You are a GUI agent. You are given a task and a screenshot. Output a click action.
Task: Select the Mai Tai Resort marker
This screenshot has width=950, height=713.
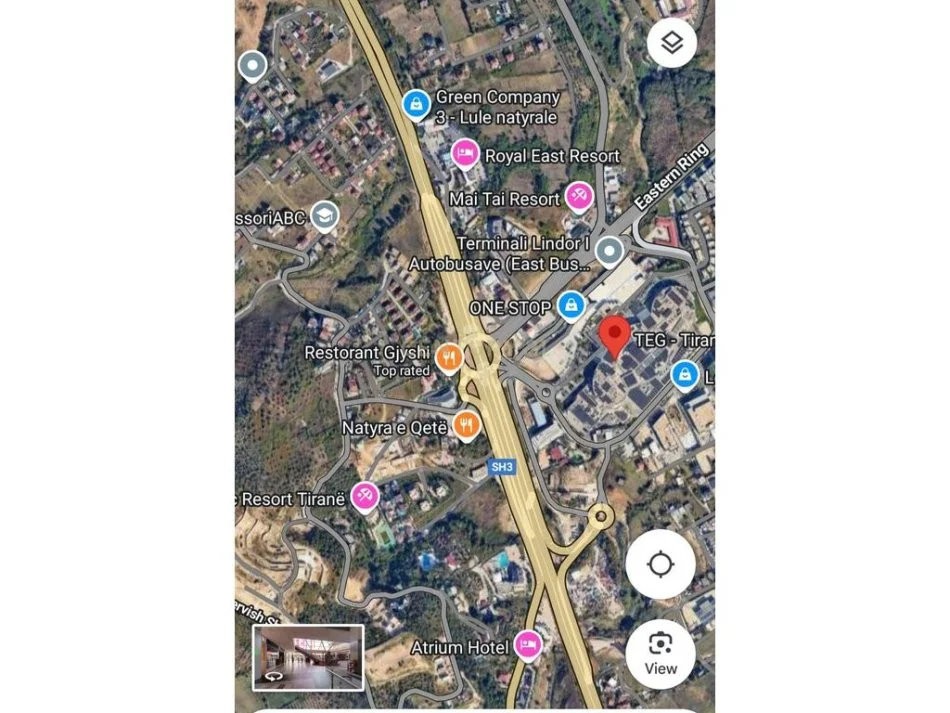(578, 196)
